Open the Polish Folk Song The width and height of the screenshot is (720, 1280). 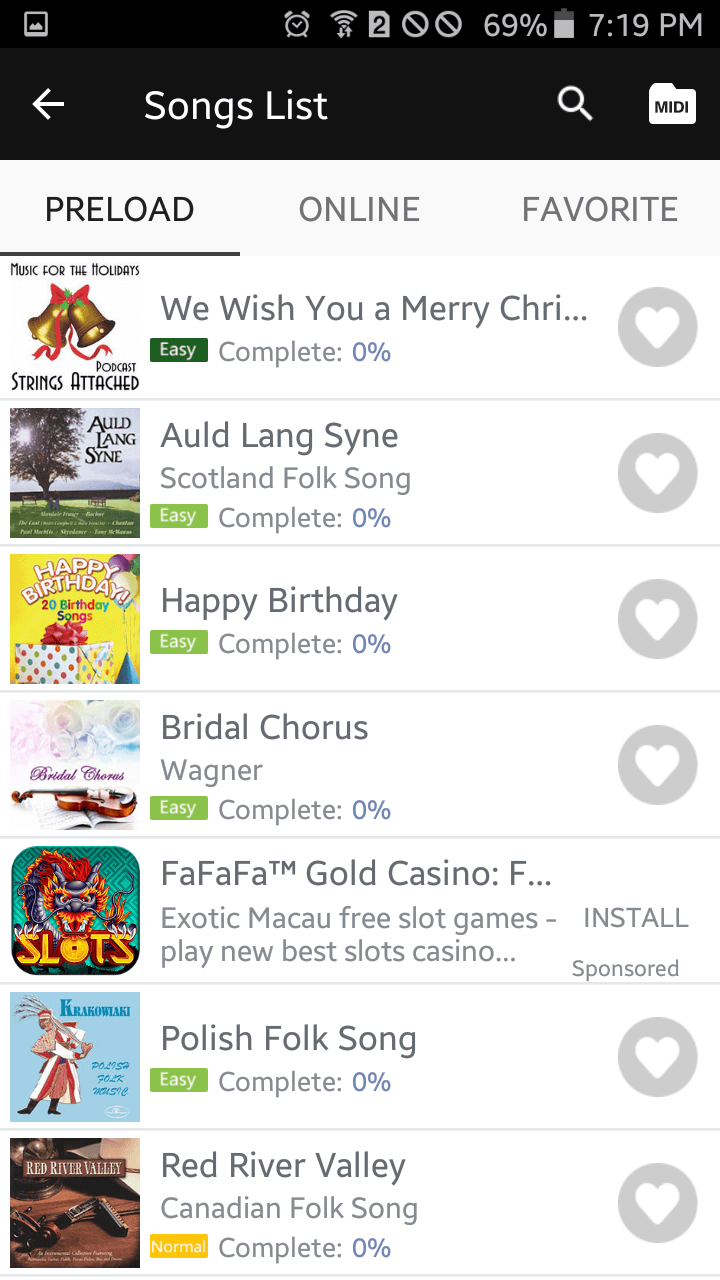click(x=288, y=1040)
